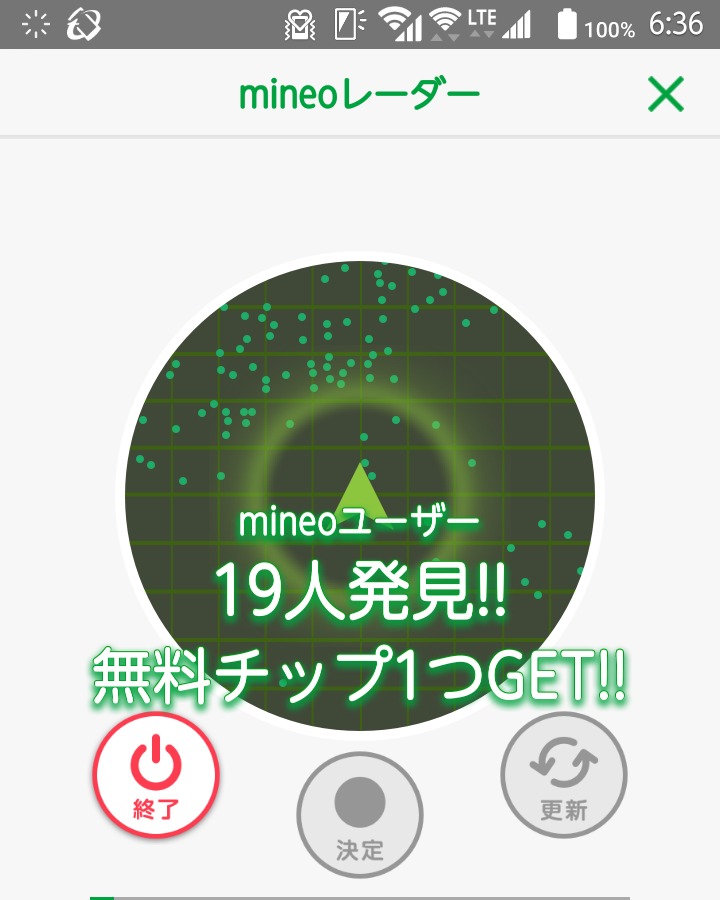Refresh the radar with 更新 button
The width and height of the screenshot is (720, 900).
(564, 775)
